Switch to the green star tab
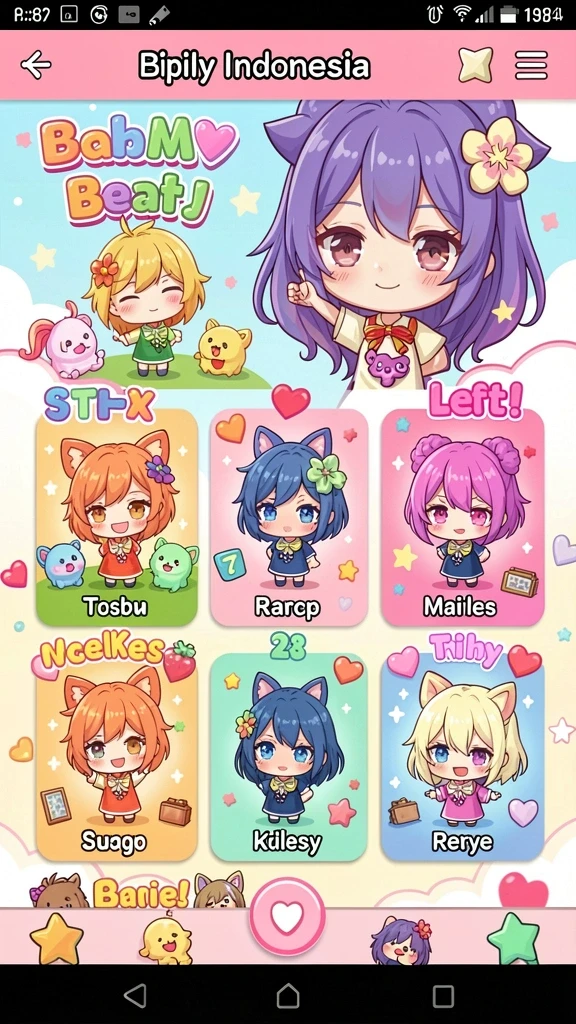Screen dimensions: 576x1024 (x=514, y=938)
